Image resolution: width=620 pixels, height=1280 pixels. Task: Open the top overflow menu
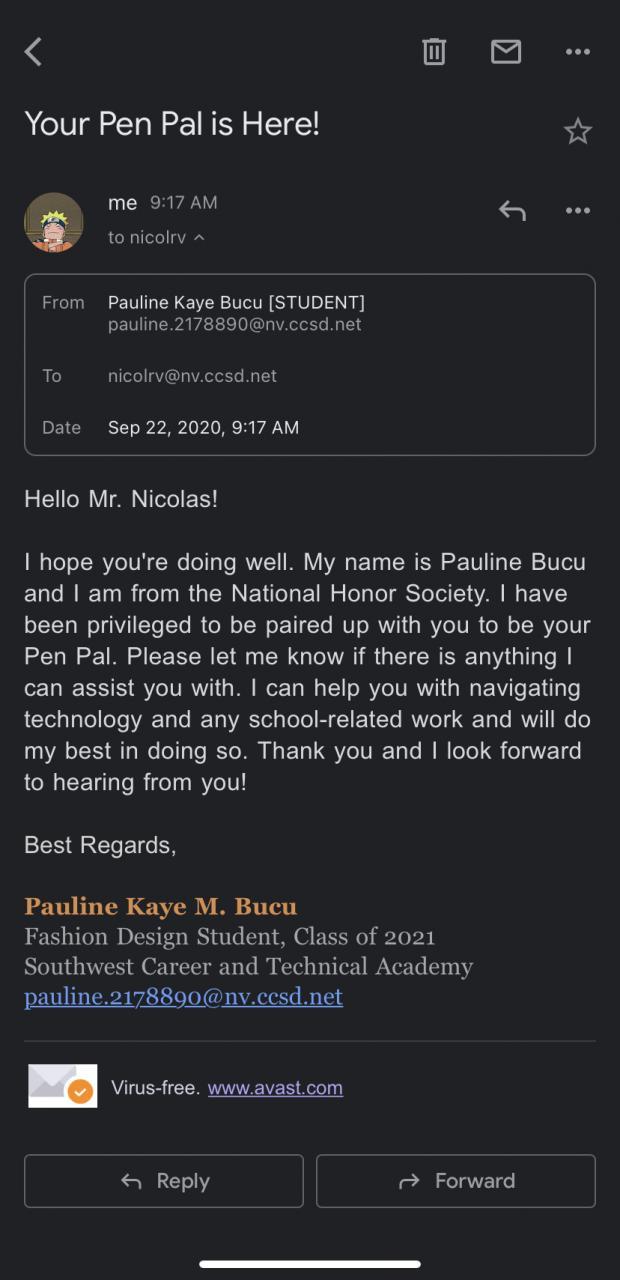(x=578, y=52)
